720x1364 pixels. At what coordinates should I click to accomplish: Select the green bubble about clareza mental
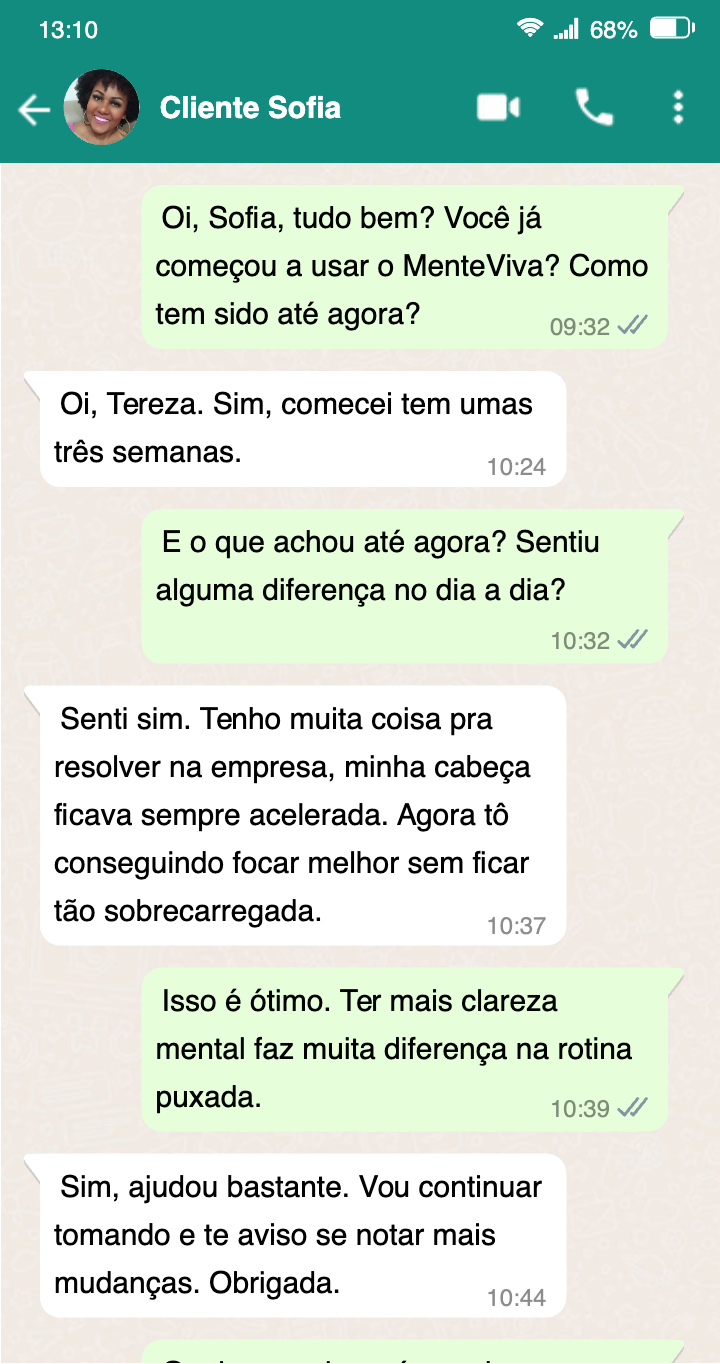400,1047
